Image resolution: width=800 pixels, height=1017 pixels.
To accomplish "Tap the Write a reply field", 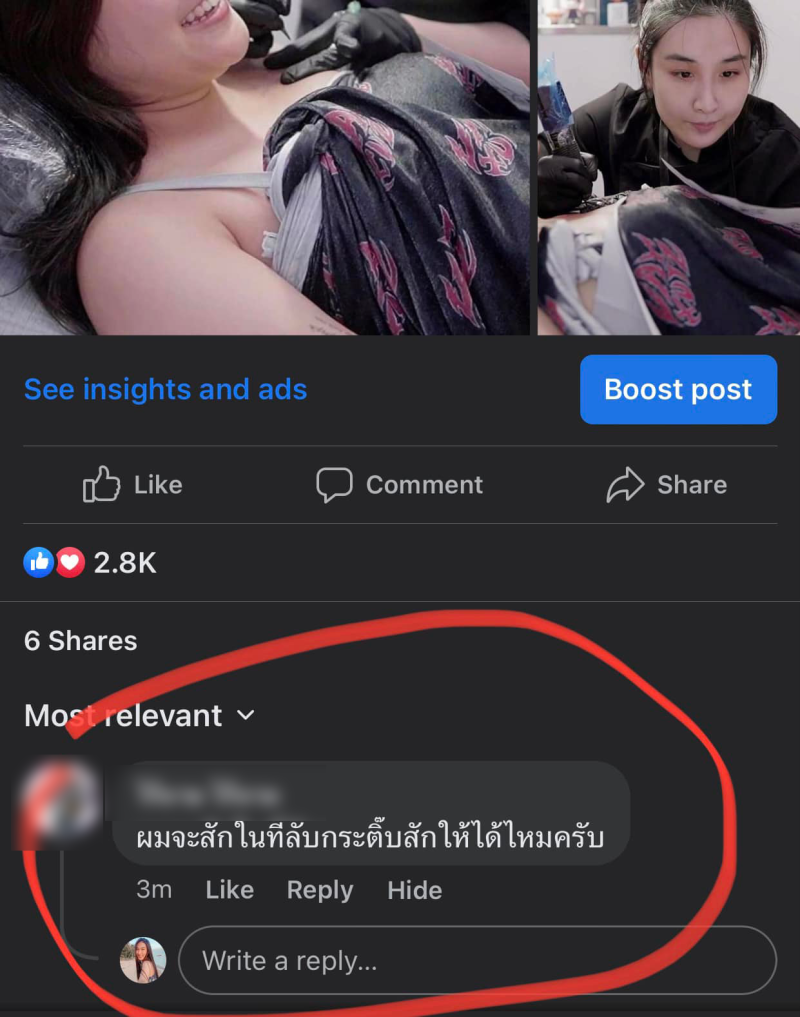I will click(x=477, y=960).
